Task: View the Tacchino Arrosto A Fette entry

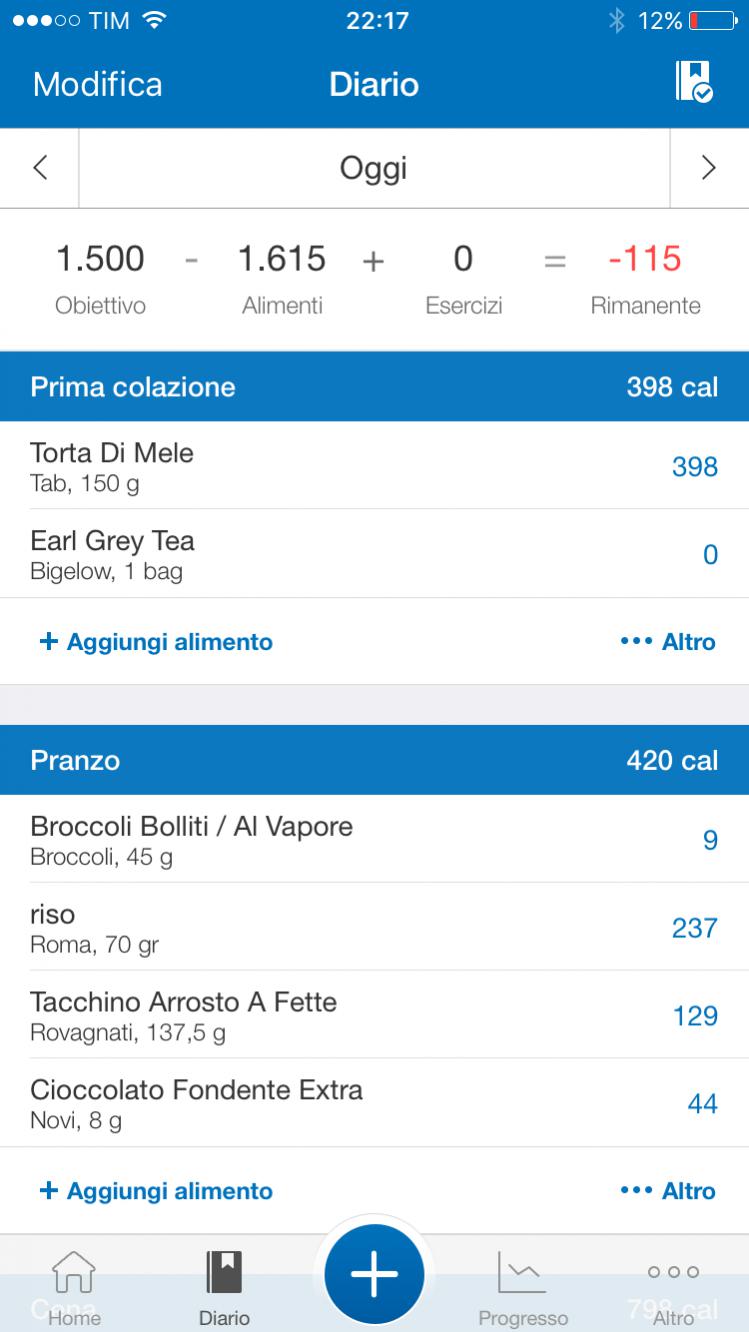Action: coord(374,1015)
